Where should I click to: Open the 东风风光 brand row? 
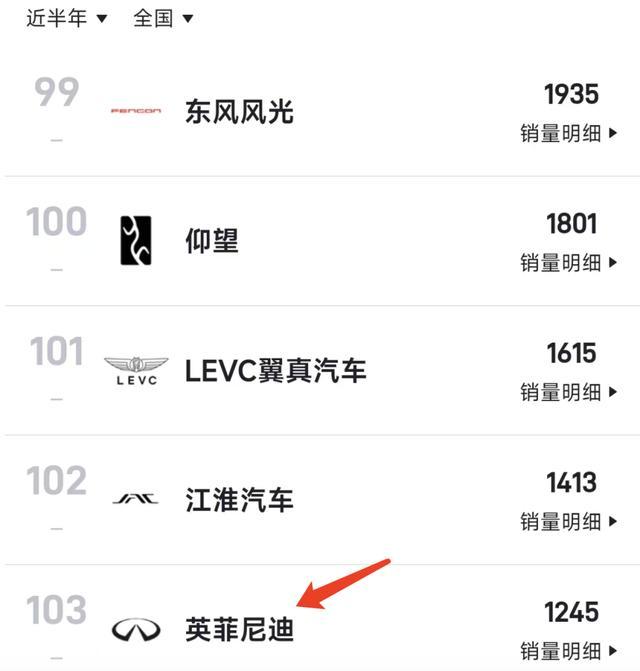click(239, 111)
